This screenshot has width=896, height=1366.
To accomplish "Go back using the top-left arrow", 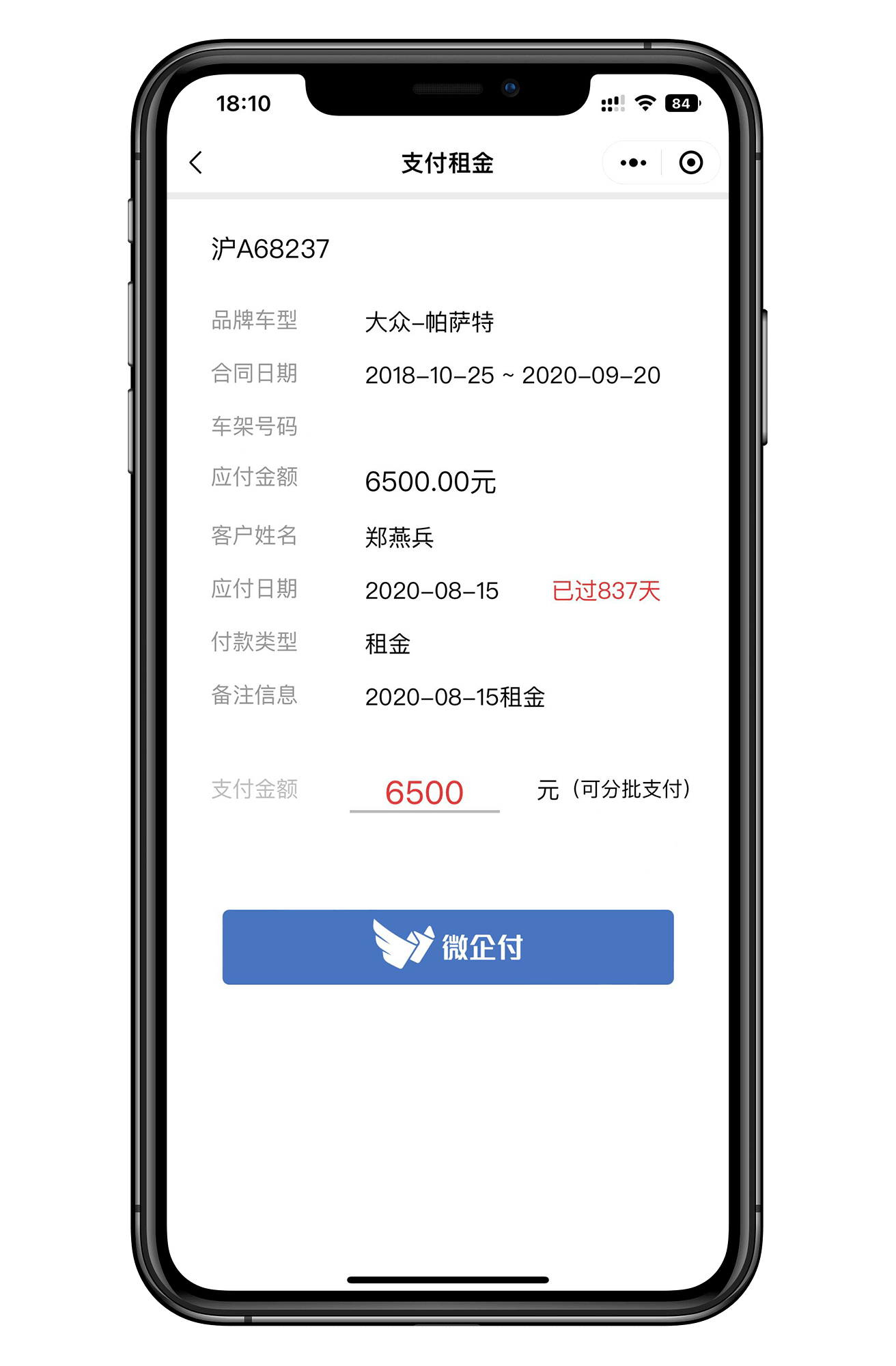I will (x=196, y=163).
